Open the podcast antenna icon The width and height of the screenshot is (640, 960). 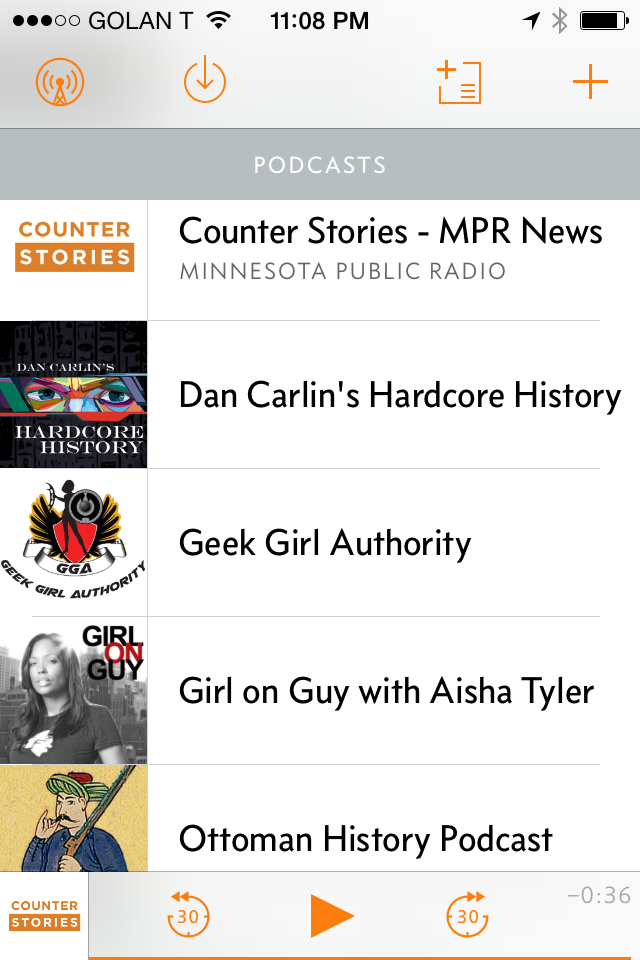tap(60, 82)
